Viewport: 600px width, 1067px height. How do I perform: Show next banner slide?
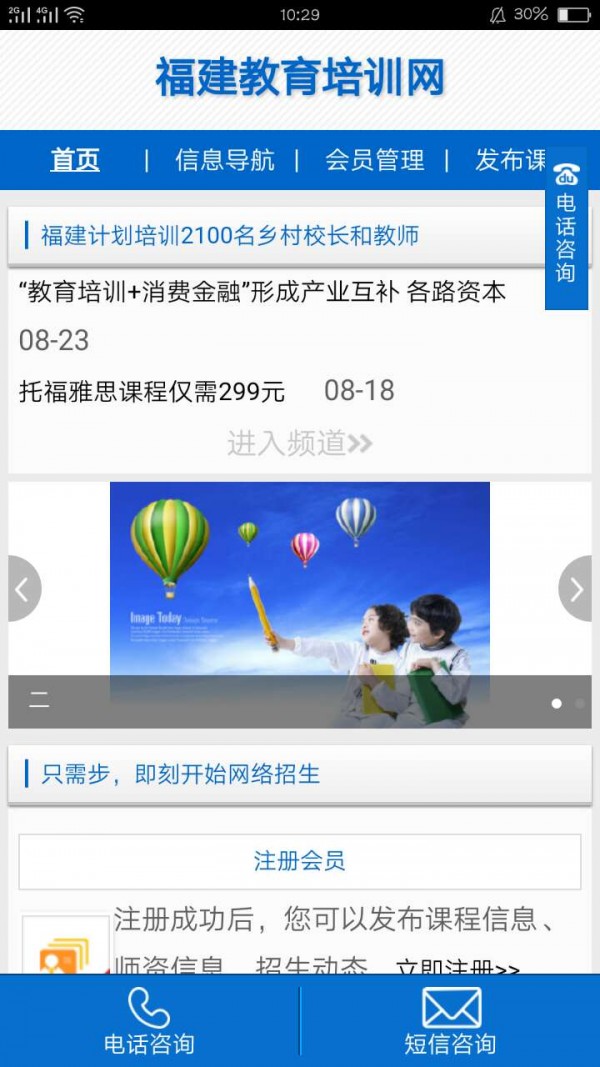tap(577, 589)
